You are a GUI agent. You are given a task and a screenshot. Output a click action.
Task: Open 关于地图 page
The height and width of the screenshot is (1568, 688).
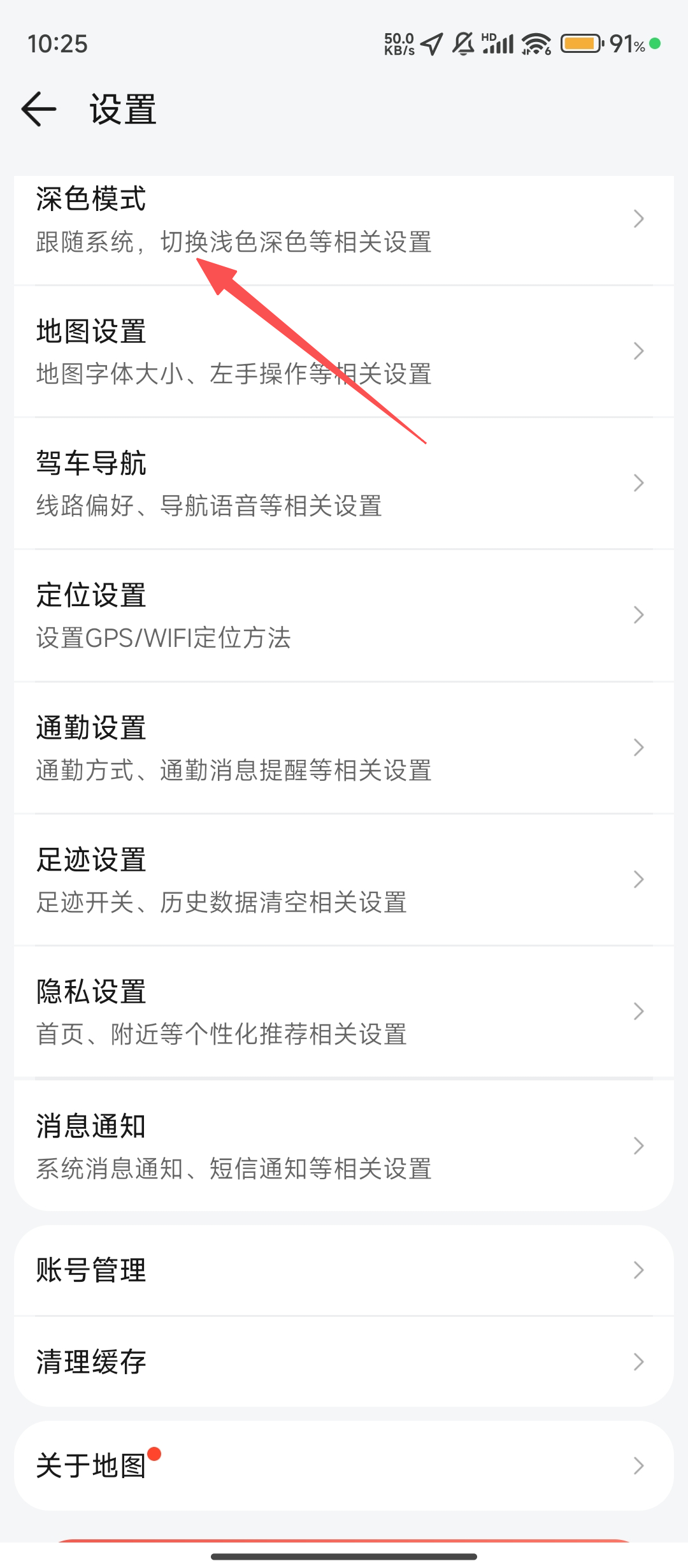point(344,1465)
